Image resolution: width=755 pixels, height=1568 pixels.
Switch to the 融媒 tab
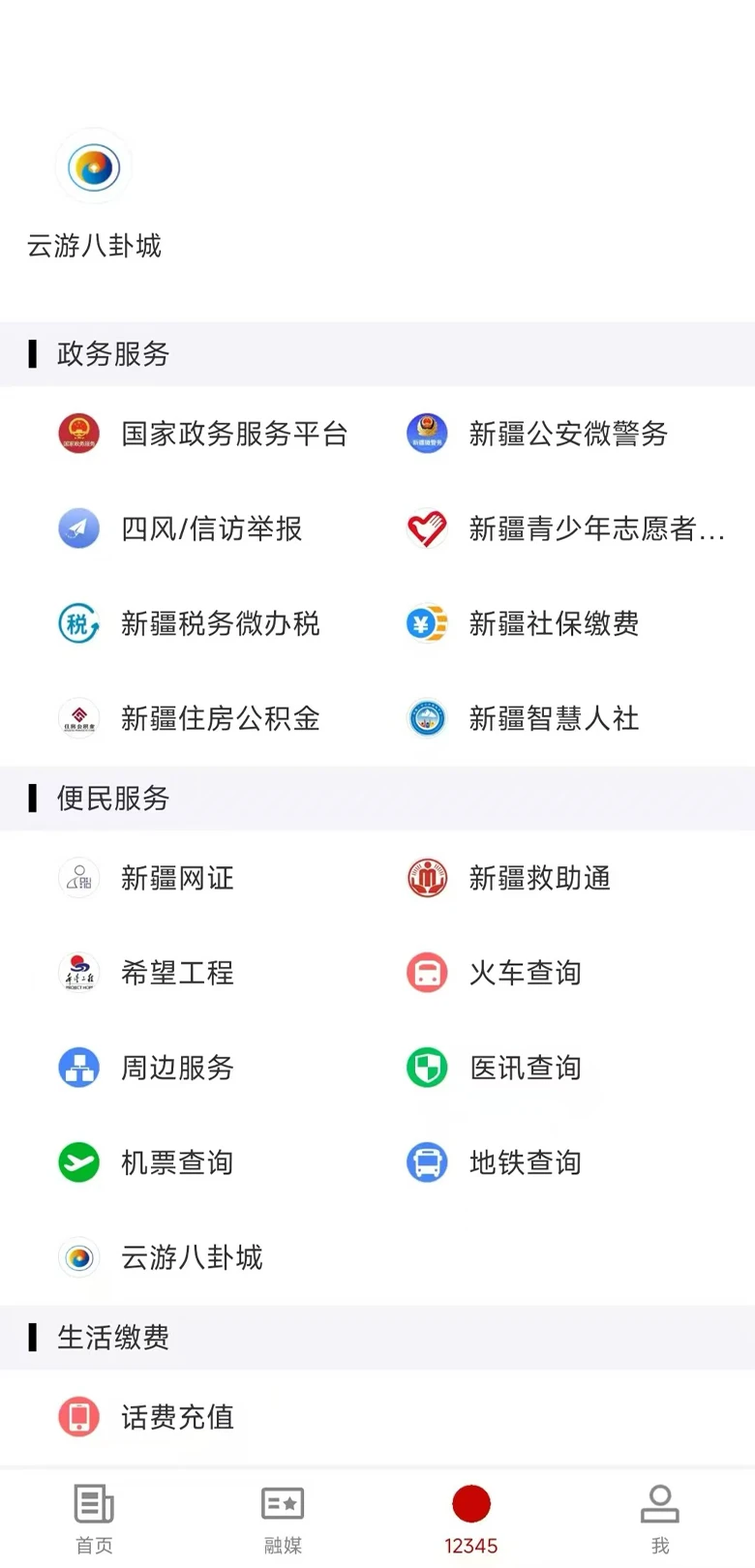point(283,1519)
